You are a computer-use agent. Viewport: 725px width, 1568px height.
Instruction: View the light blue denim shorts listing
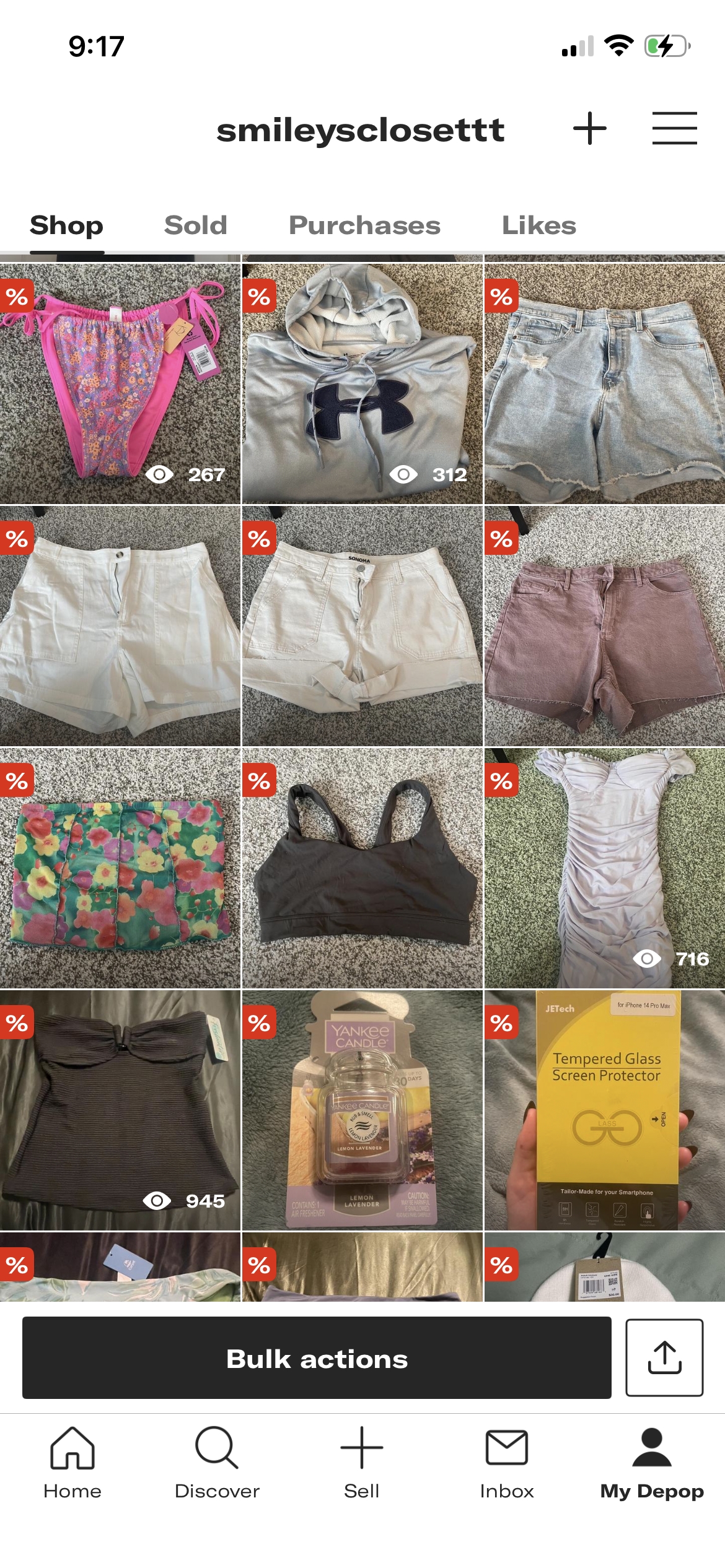click(x=604, y=384)
